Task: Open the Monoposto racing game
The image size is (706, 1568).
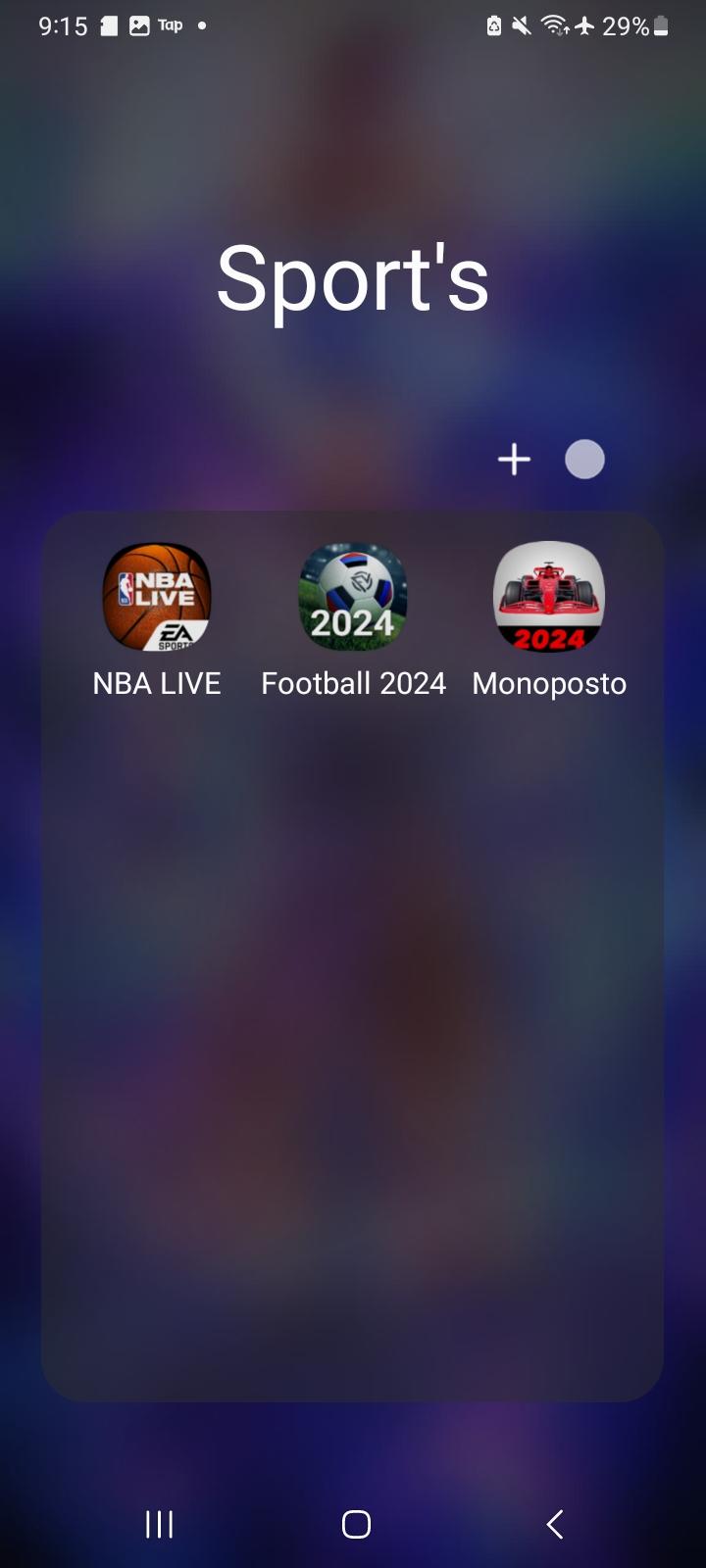Action: [548, 596]
